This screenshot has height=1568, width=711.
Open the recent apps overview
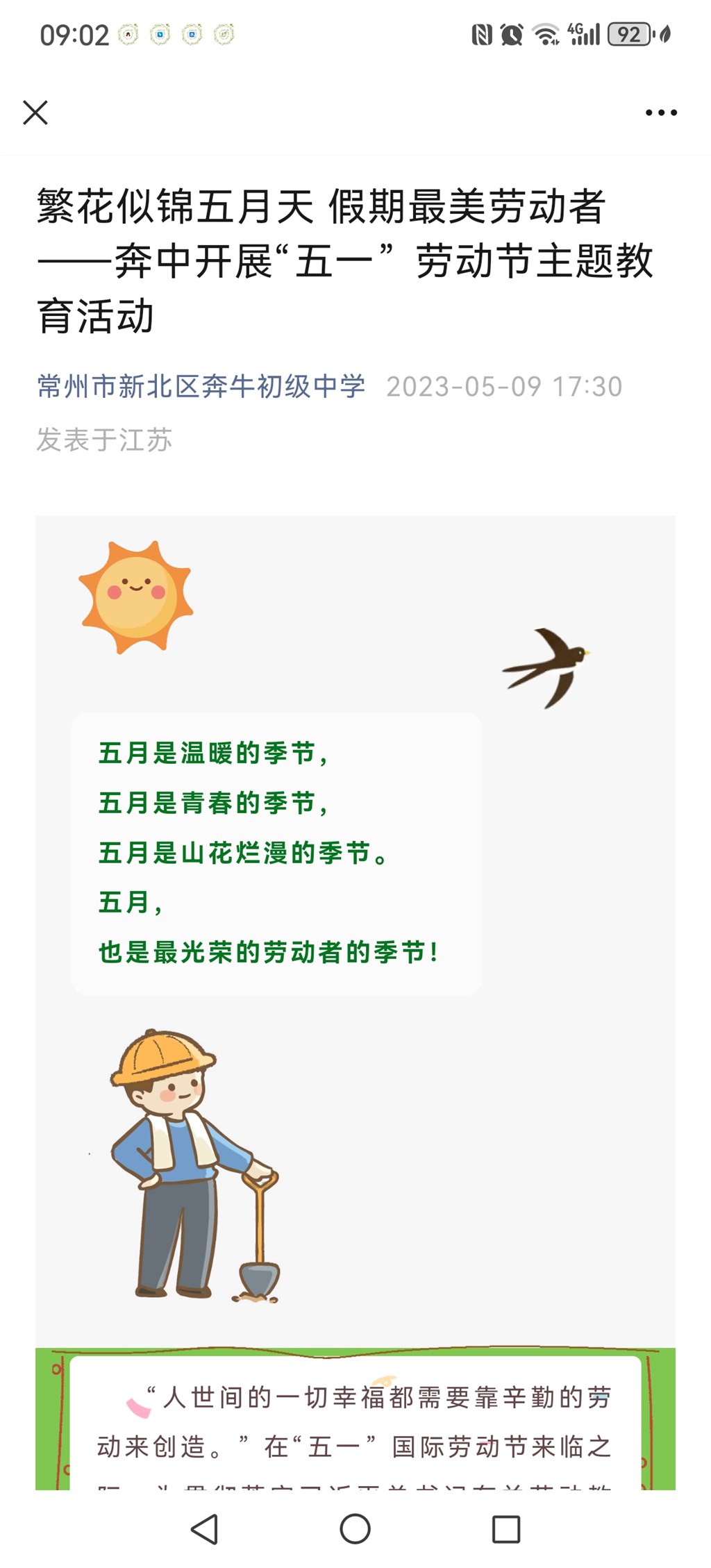tap(506, 1528)
